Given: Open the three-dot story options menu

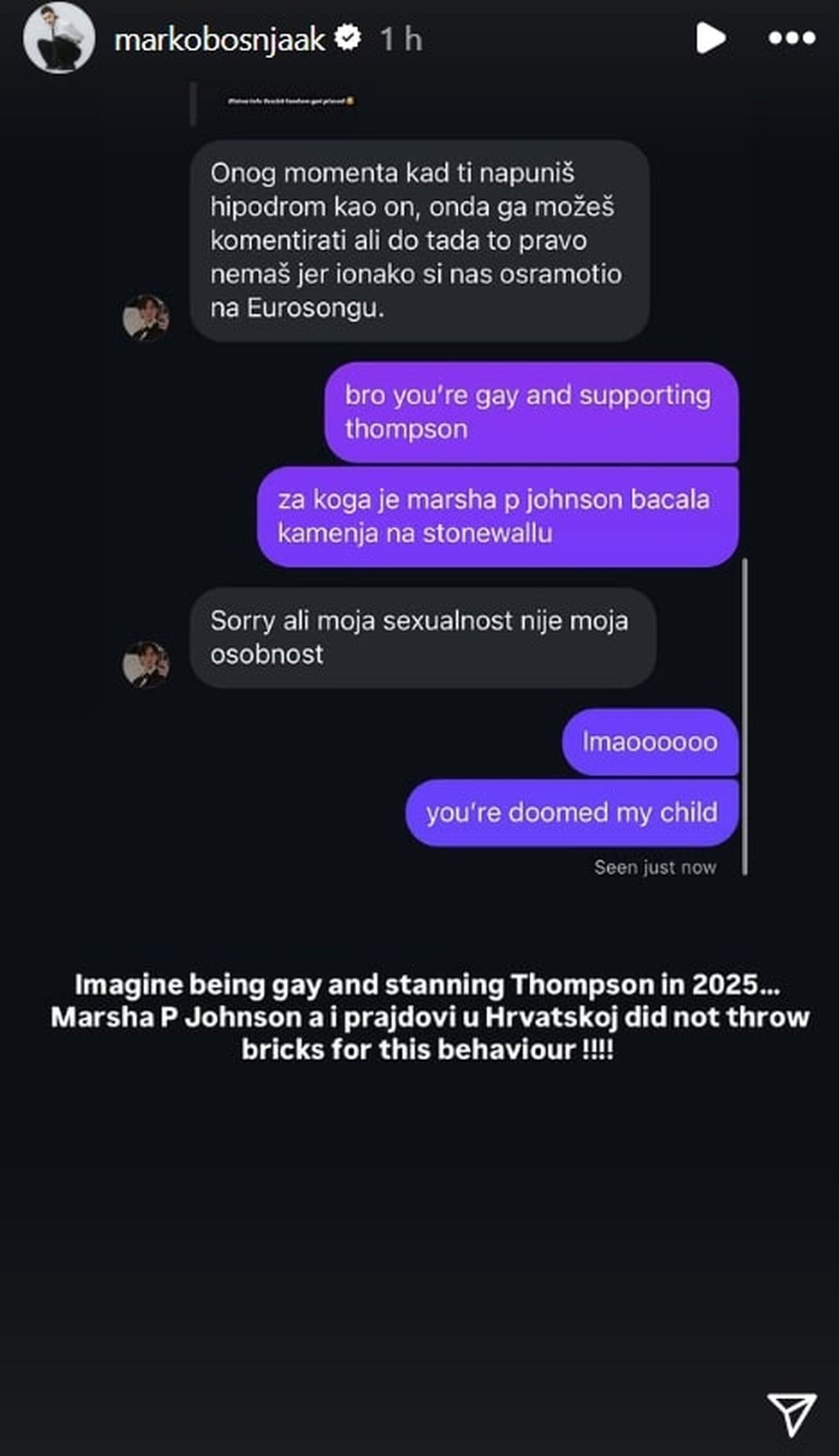Looking at the screenshot, I should coord(791,39).
